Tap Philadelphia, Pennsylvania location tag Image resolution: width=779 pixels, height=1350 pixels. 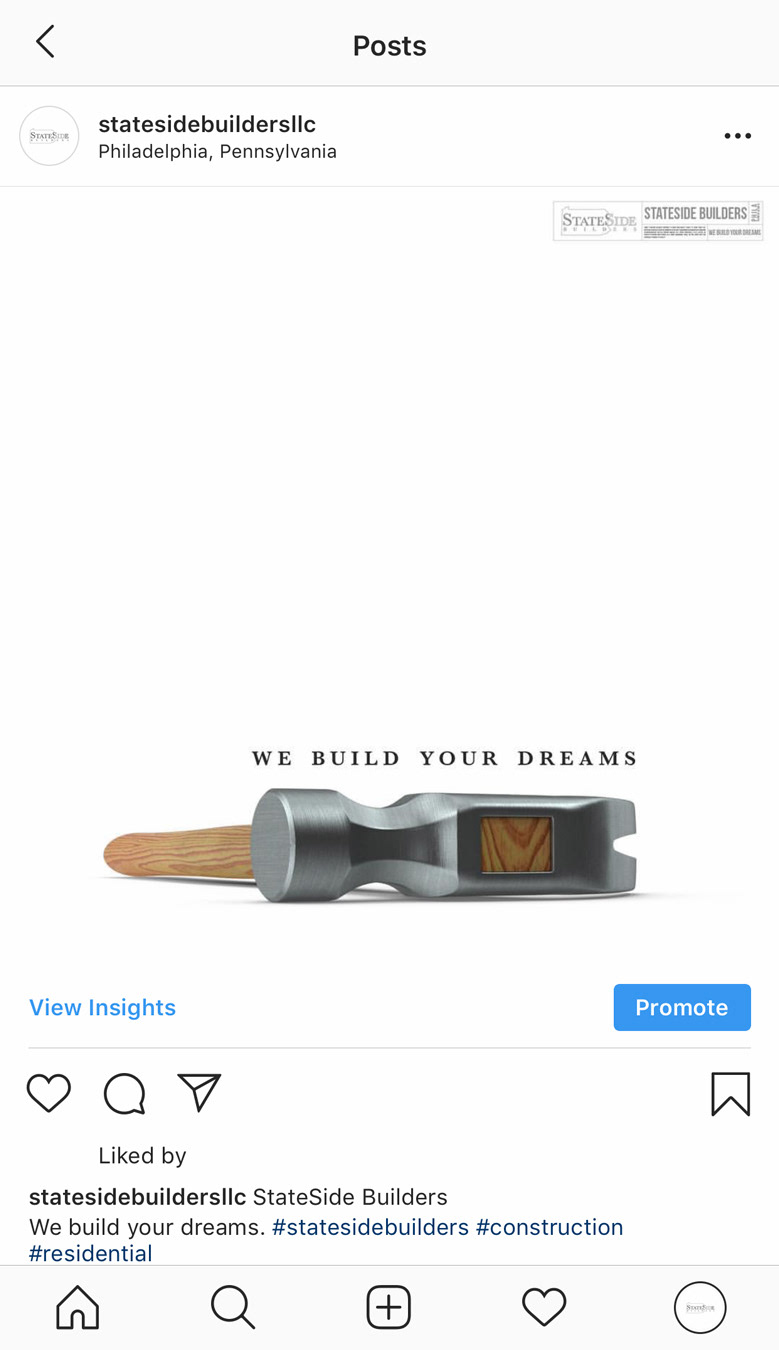pyautogui.click(x=217, y=152)
